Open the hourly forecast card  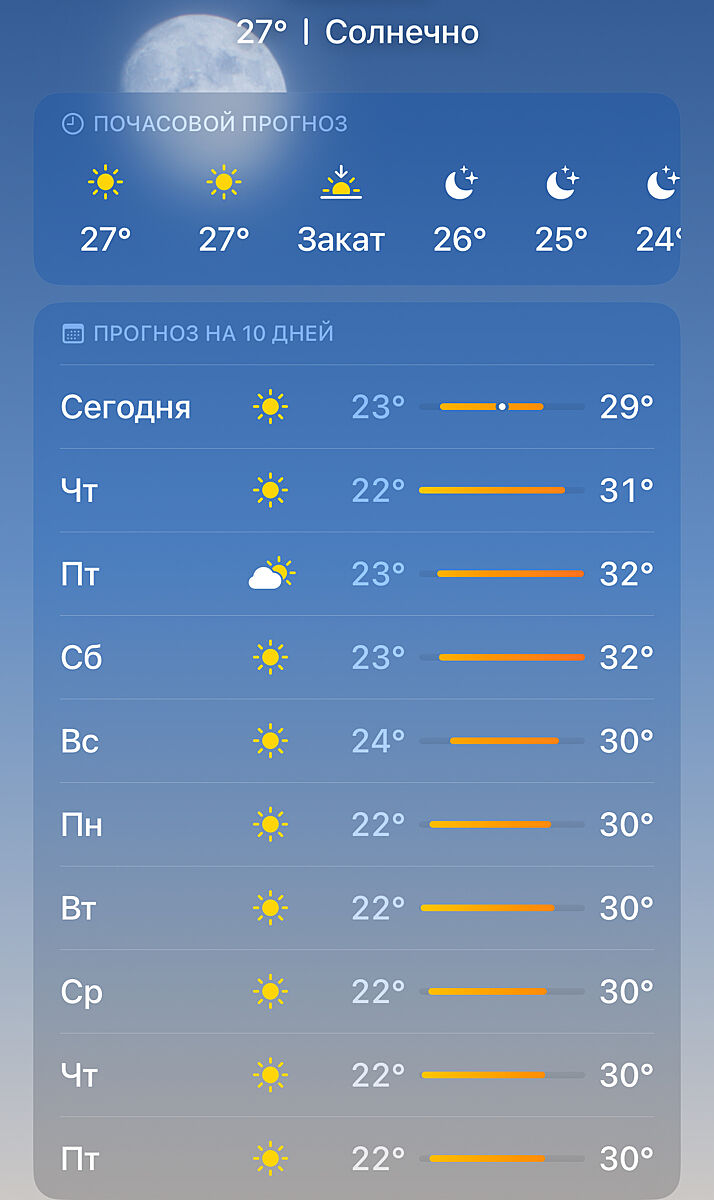coord(357,190)
